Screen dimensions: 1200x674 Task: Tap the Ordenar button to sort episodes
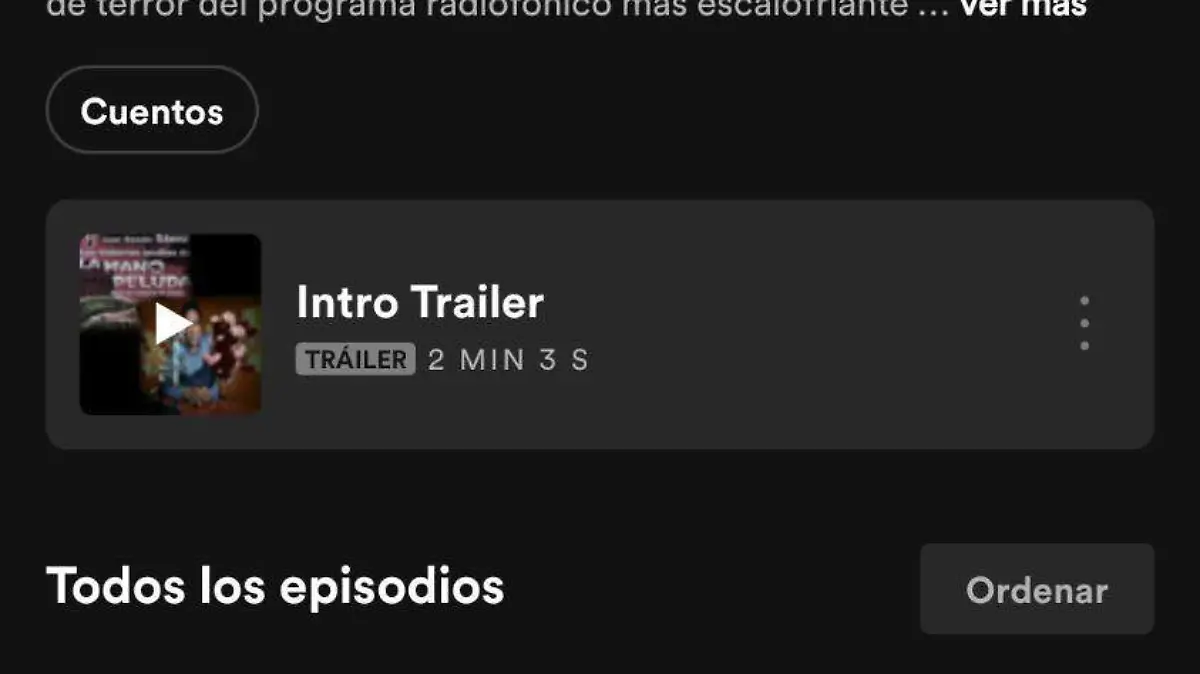click(1036, 590)
